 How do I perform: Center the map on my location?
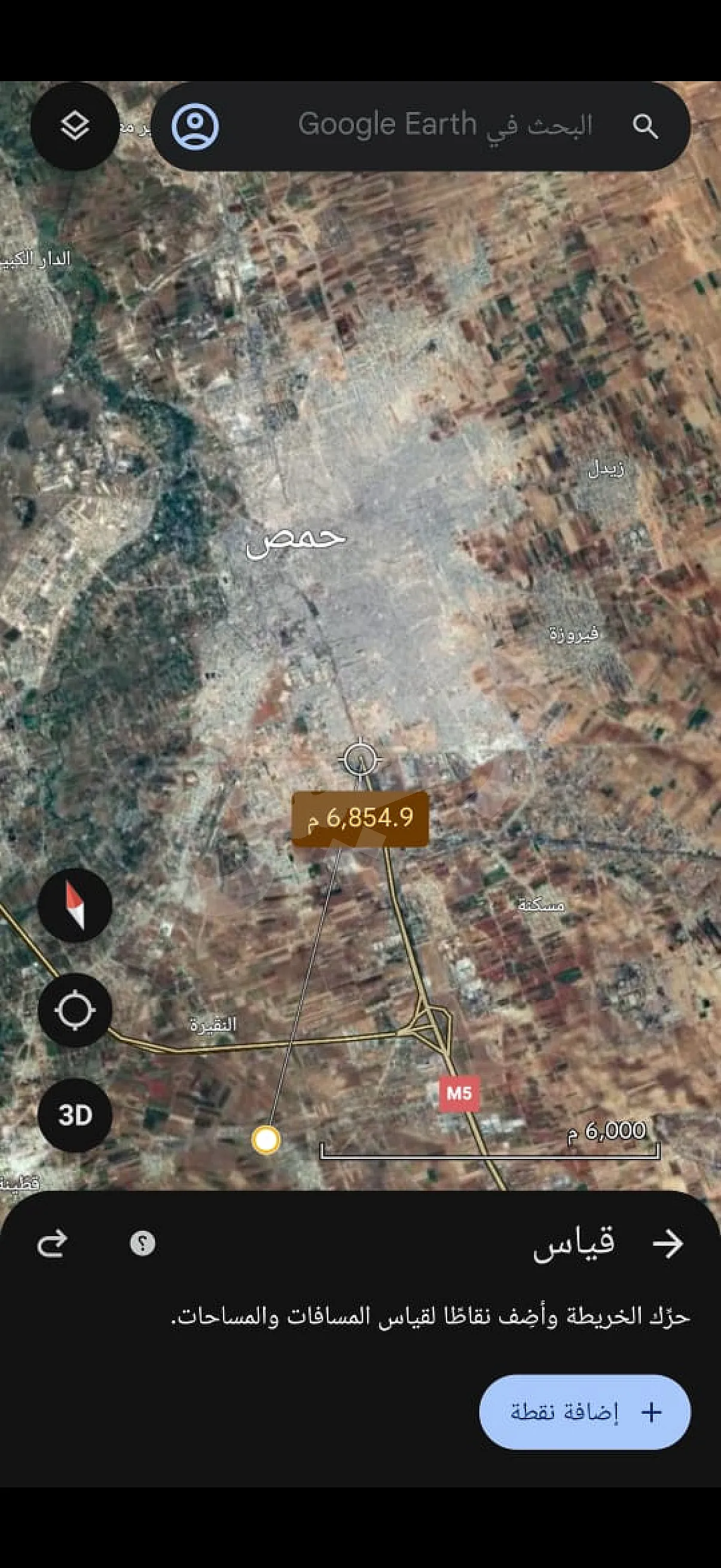75,1011
